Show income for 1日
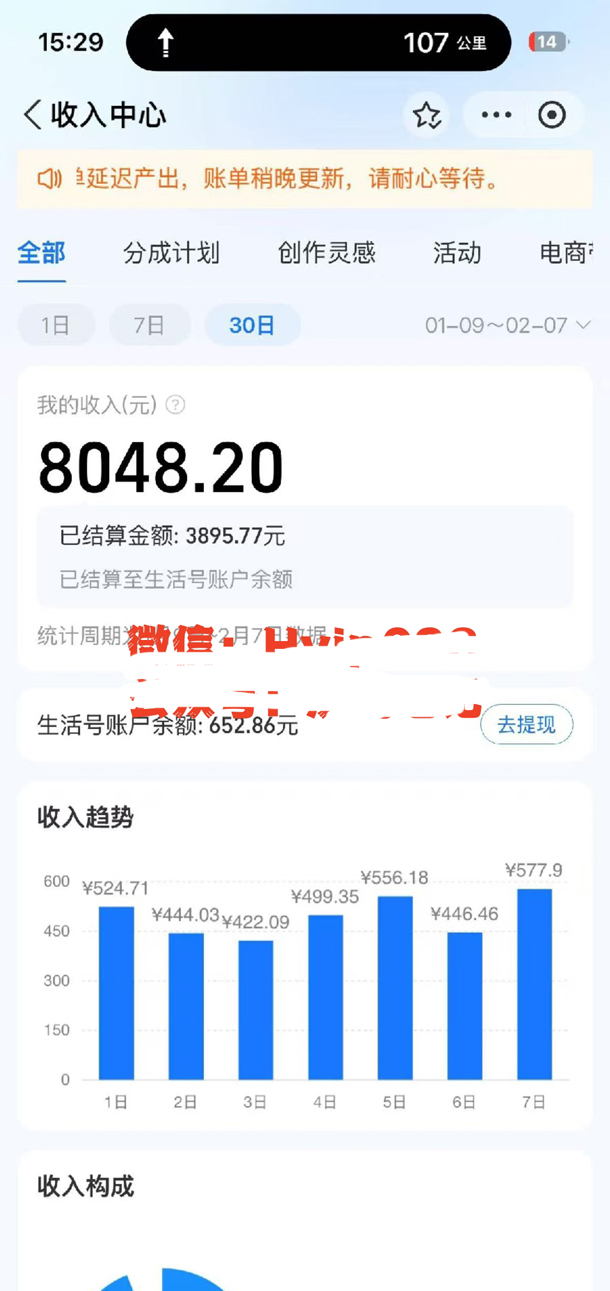The height and width of the screenshot is (1291, 610). pyautogui.click(x=56, y=325)
